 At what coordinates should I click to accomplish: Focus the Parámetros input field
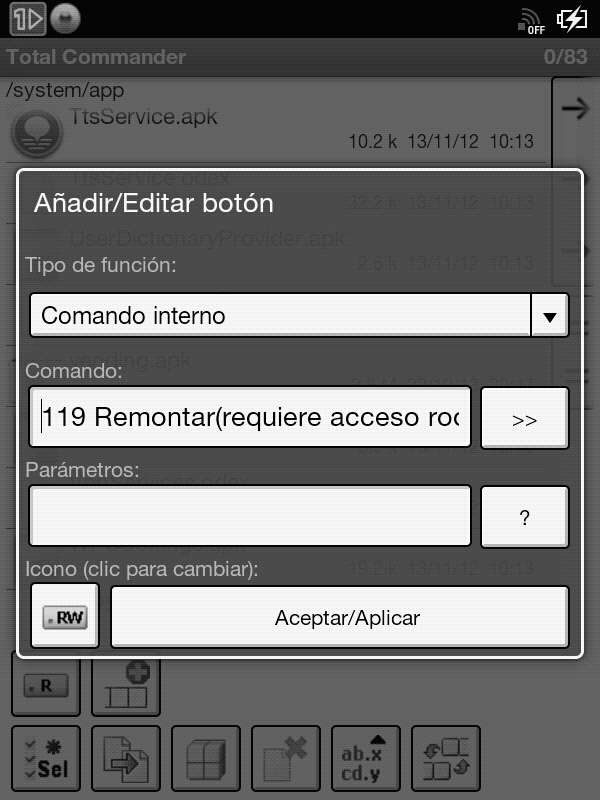[250, 516]
